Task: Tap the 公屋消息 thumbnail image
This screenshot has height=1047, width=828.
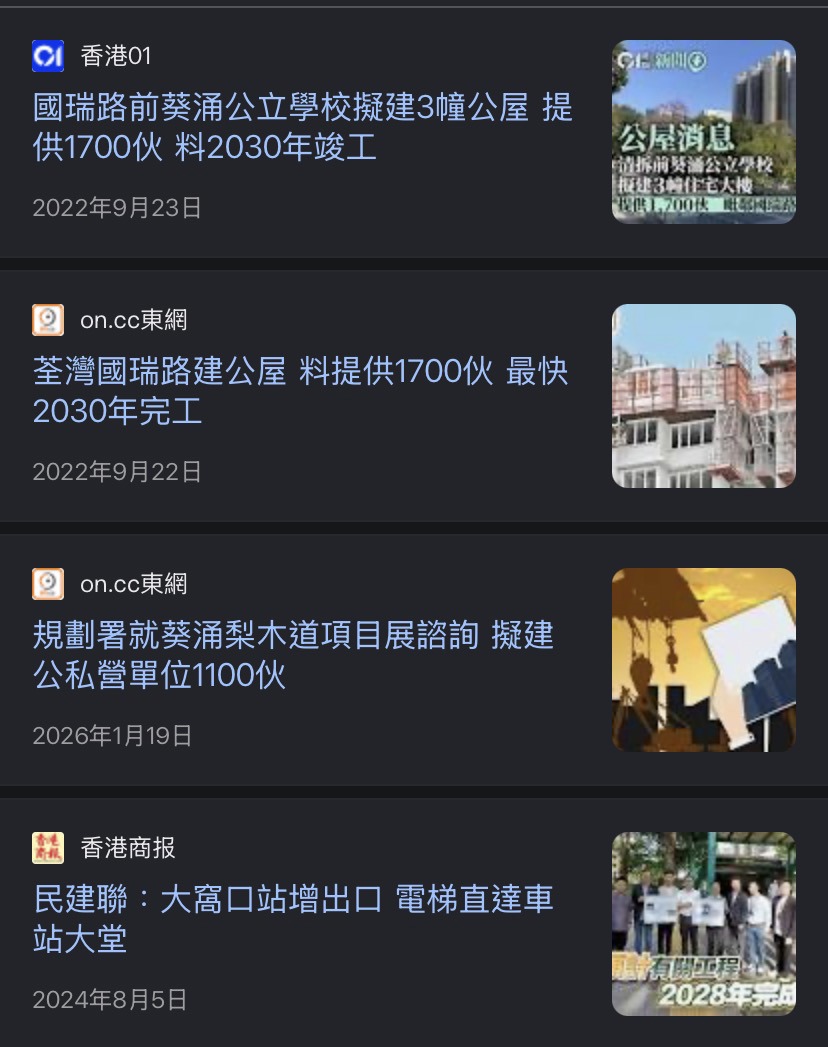Action: [x=704, y=132]
